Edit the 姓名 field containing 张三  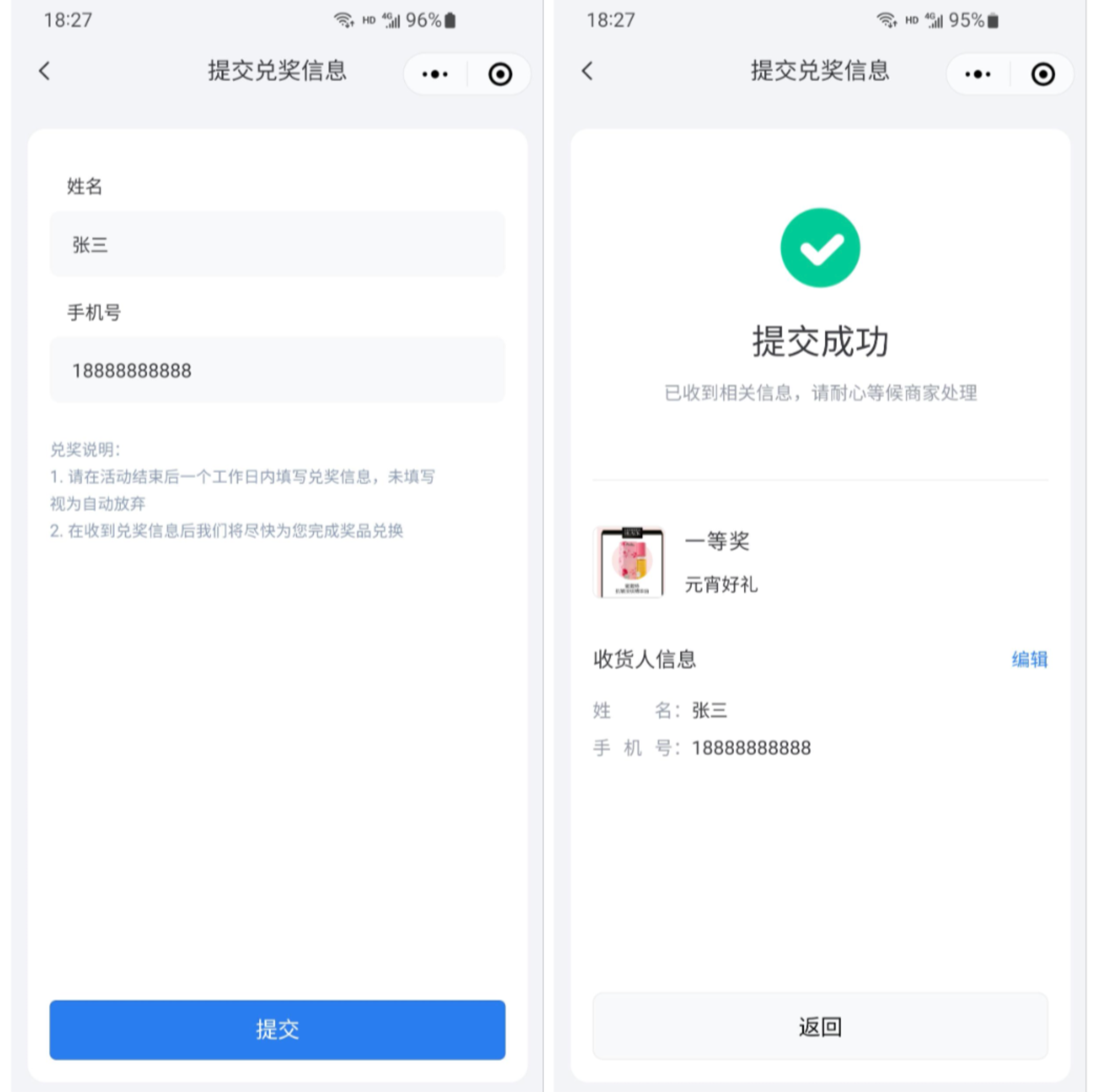pyautogui.click(x=277, y=245)
